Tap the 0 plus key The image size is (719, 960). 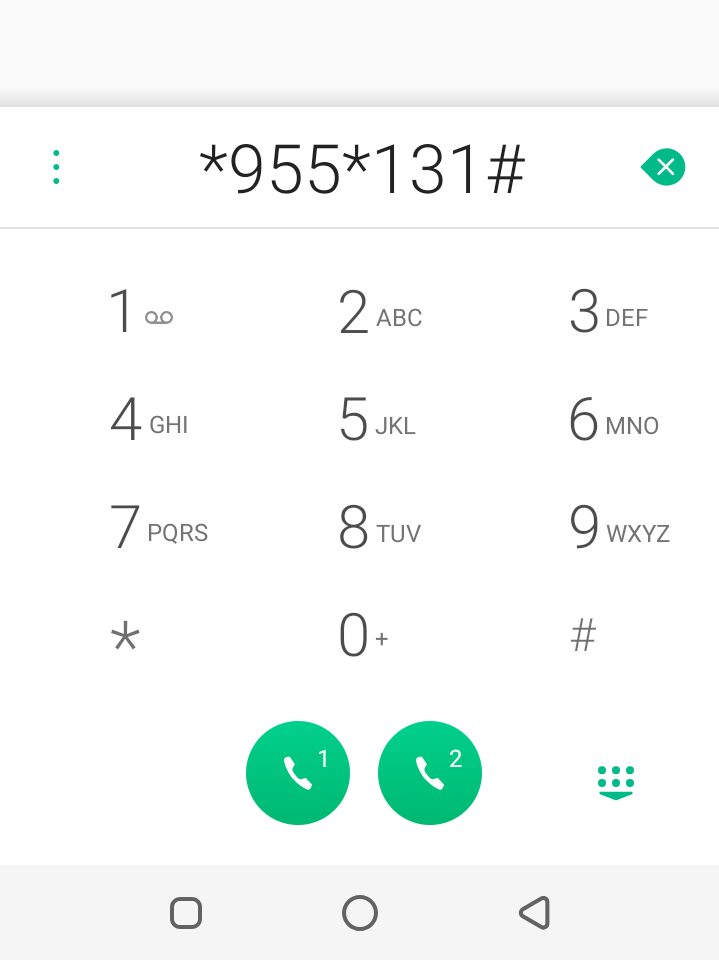point(362,636)
